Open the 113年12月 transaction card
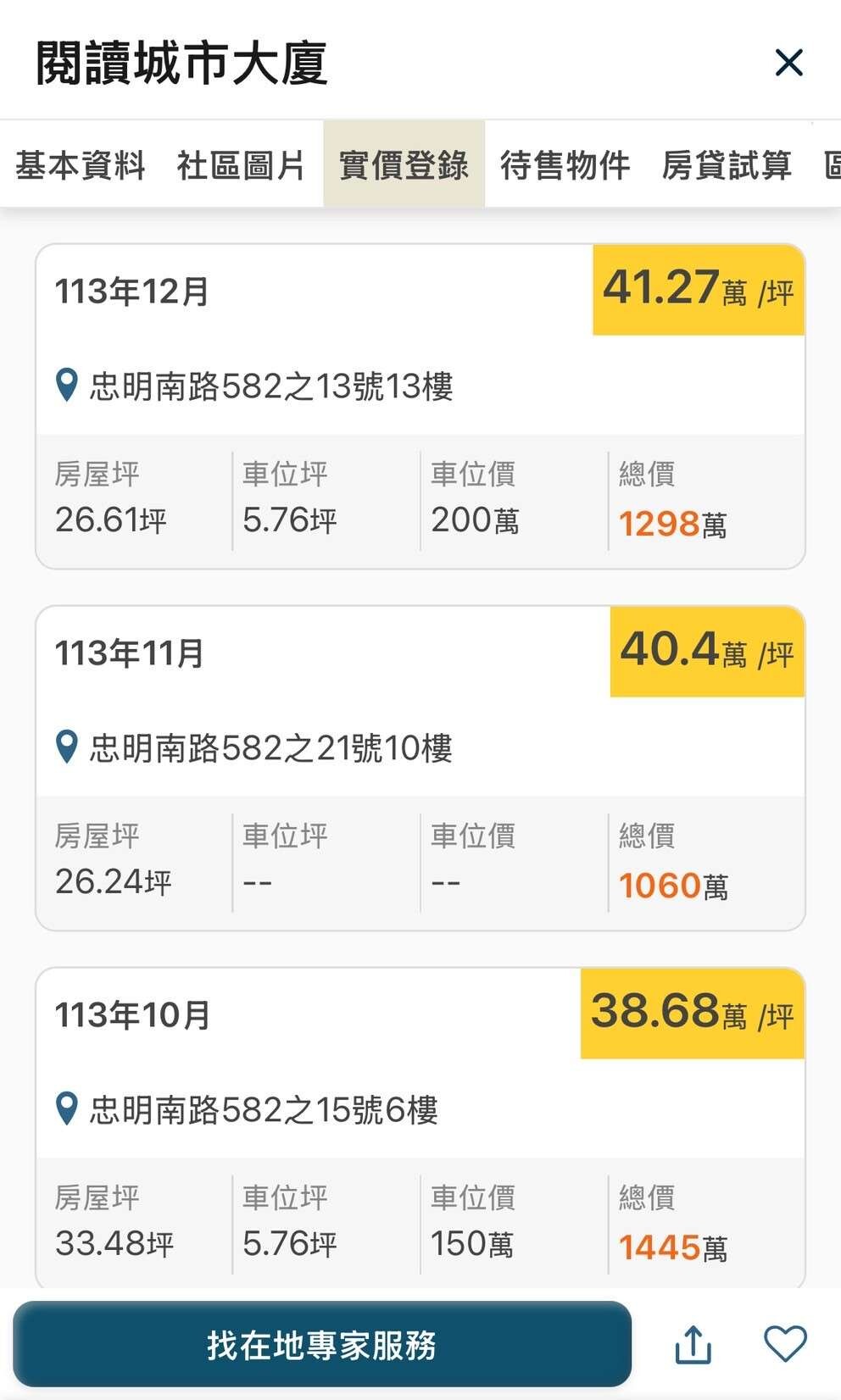The image size is (841, 1400). tap(420, 407)
